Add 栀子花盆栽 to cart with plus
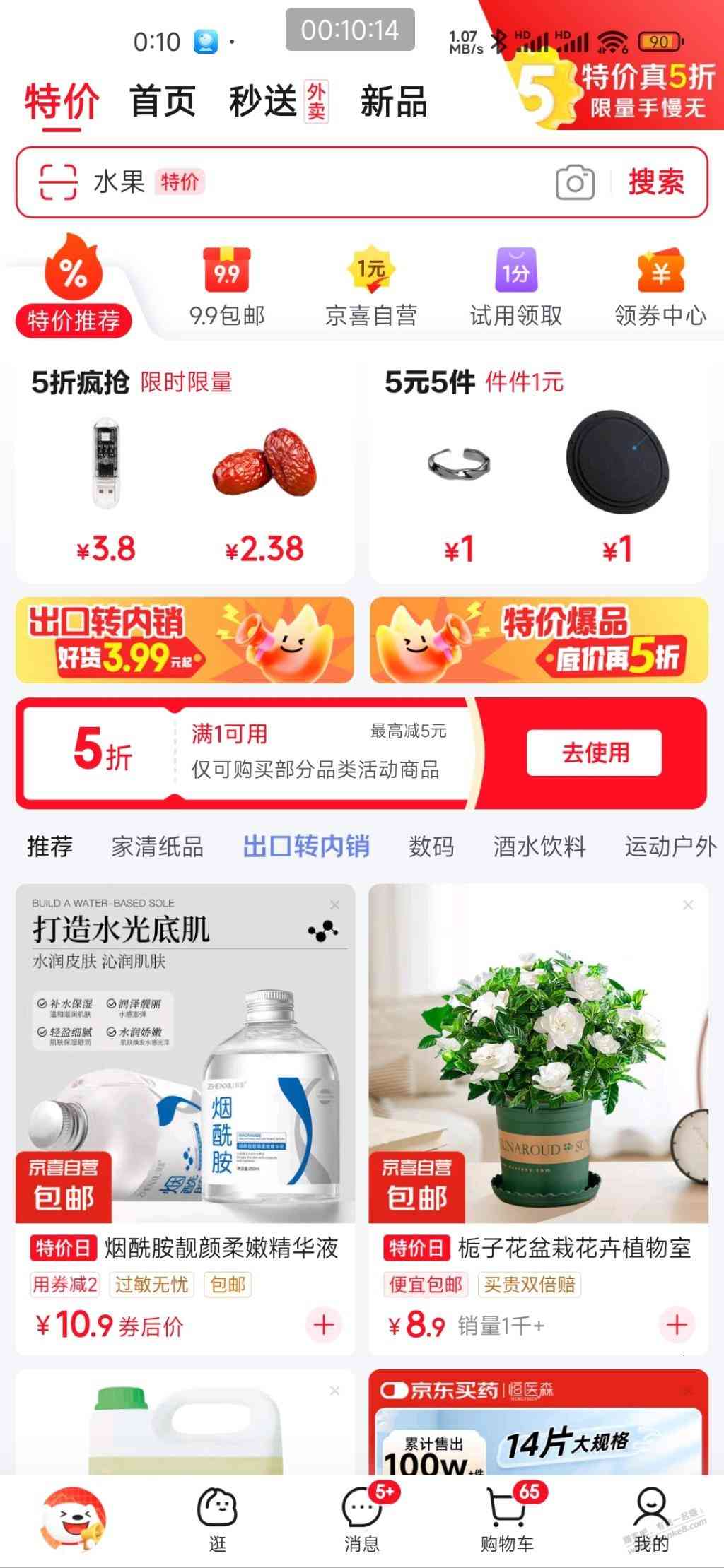 (x=677, y=1324)
